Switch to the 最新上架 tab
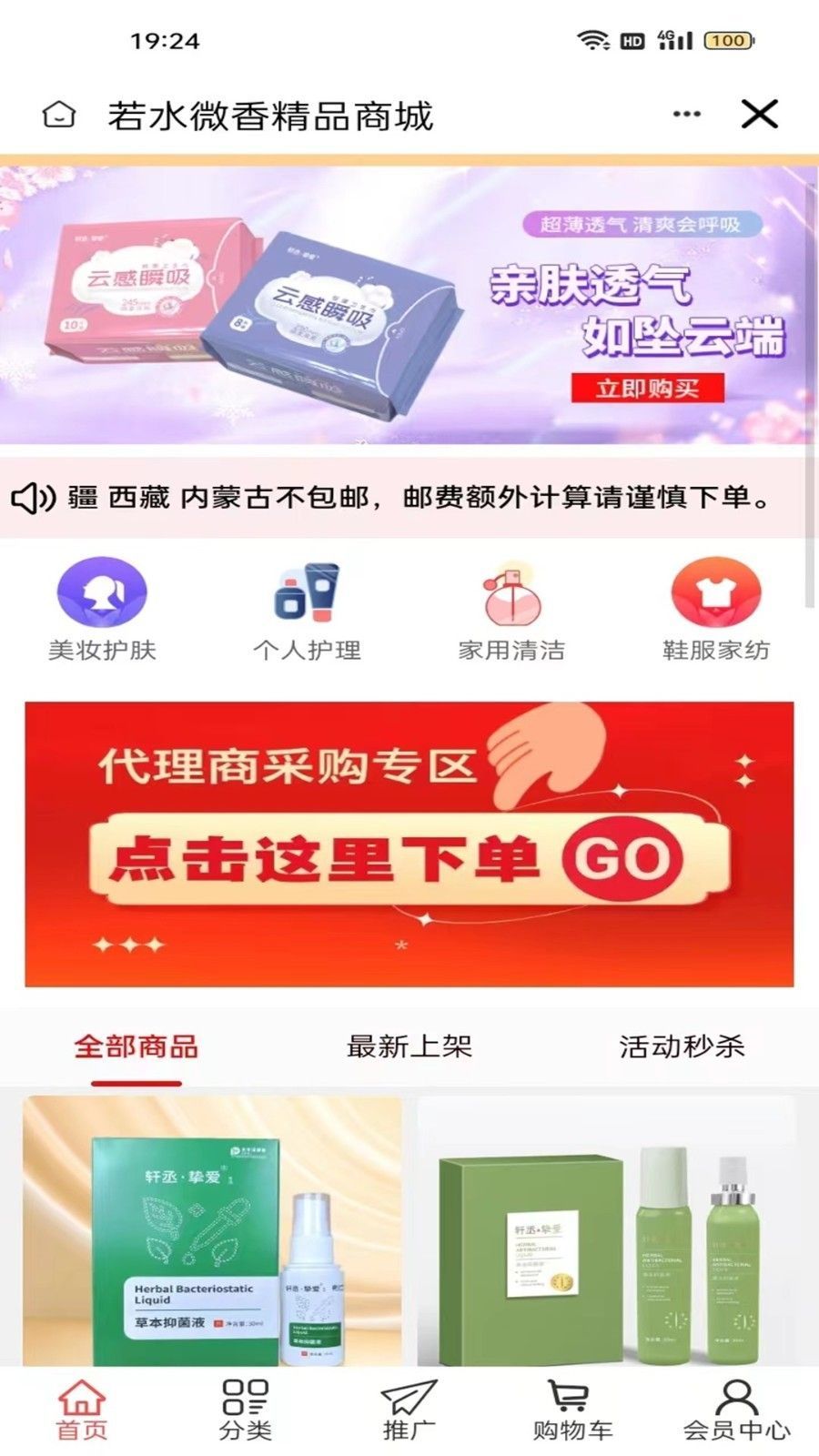 409,1048
